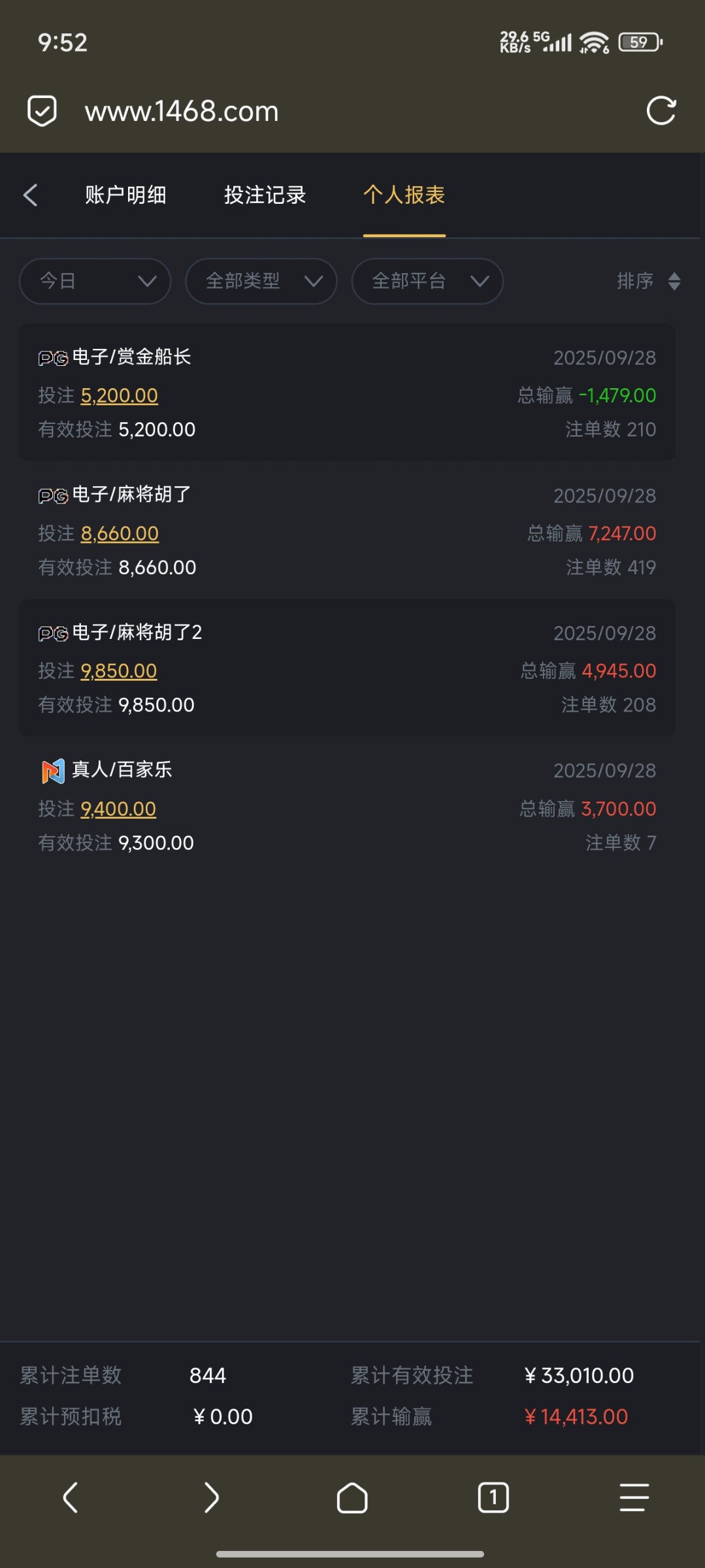Change sorting with the 排序 control
Image resolution: width=705 pixels, height=1568 pixels.
pos(648,281)
